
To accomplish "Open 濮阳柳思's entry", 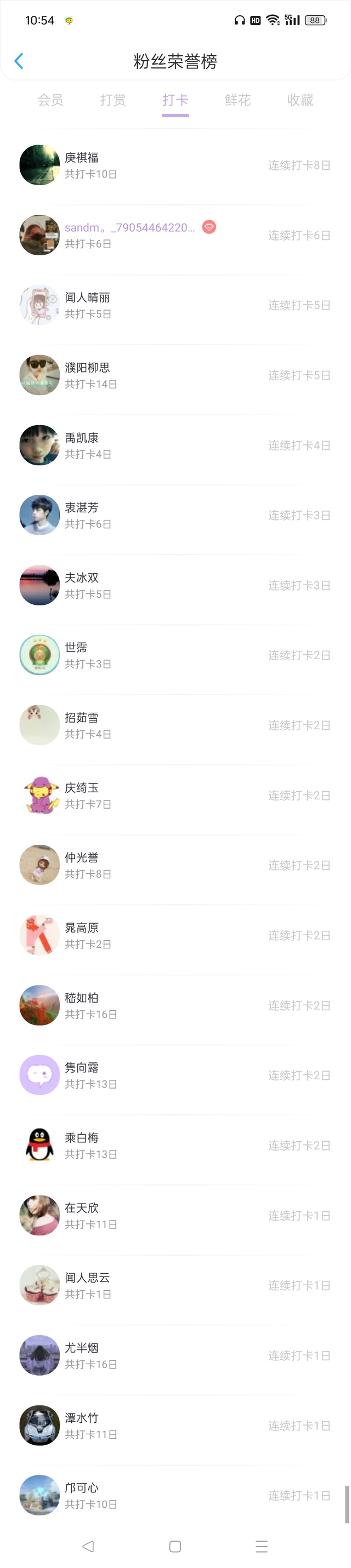I will click(175, 375).
